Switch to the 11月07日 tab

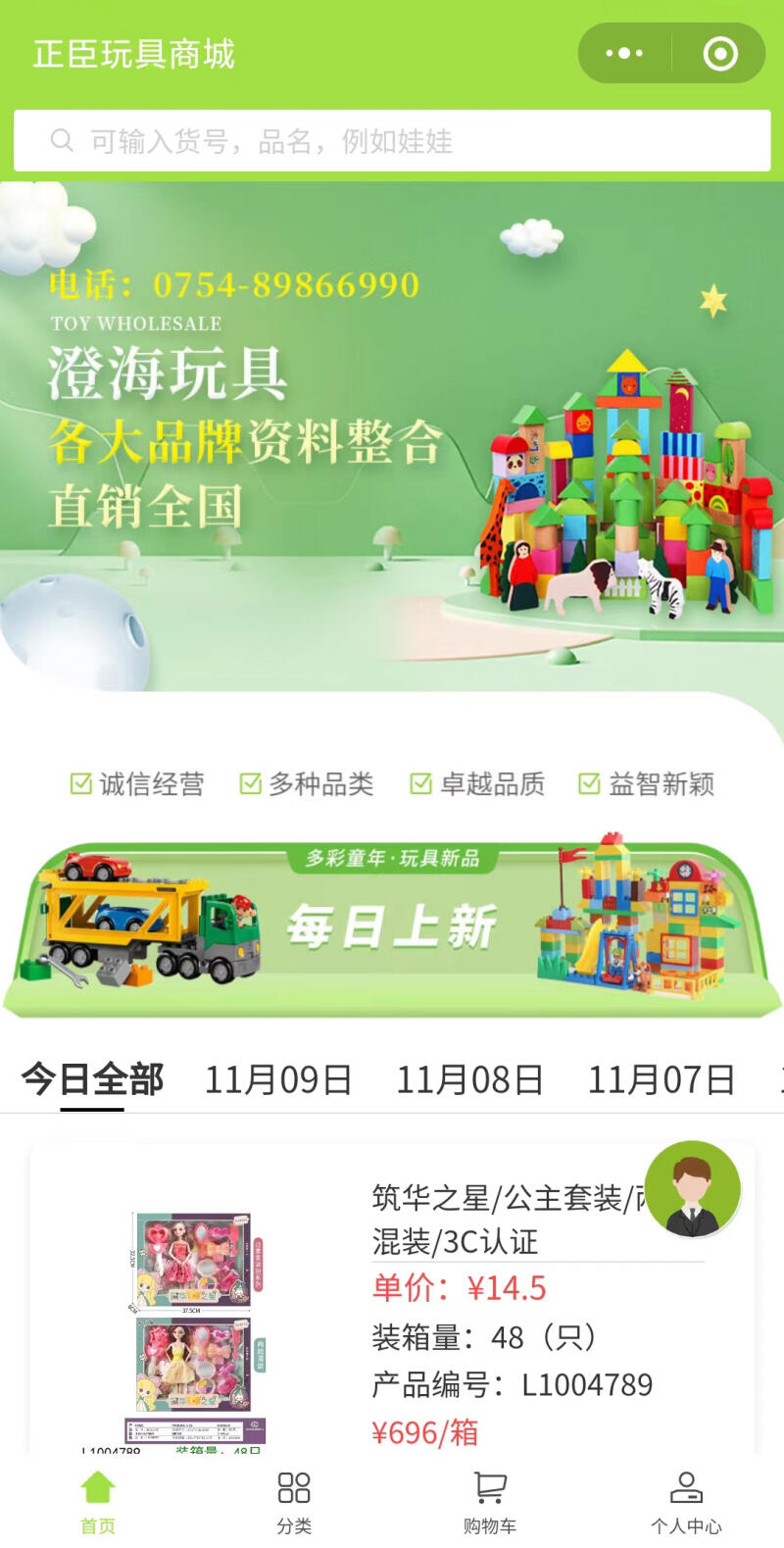click(x=661, y=1079)
